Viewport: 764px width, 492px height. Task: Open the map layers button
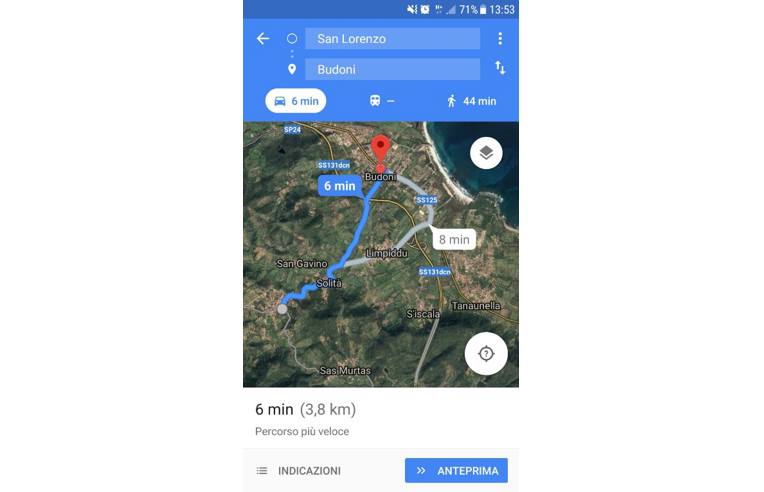coord(486,153)
